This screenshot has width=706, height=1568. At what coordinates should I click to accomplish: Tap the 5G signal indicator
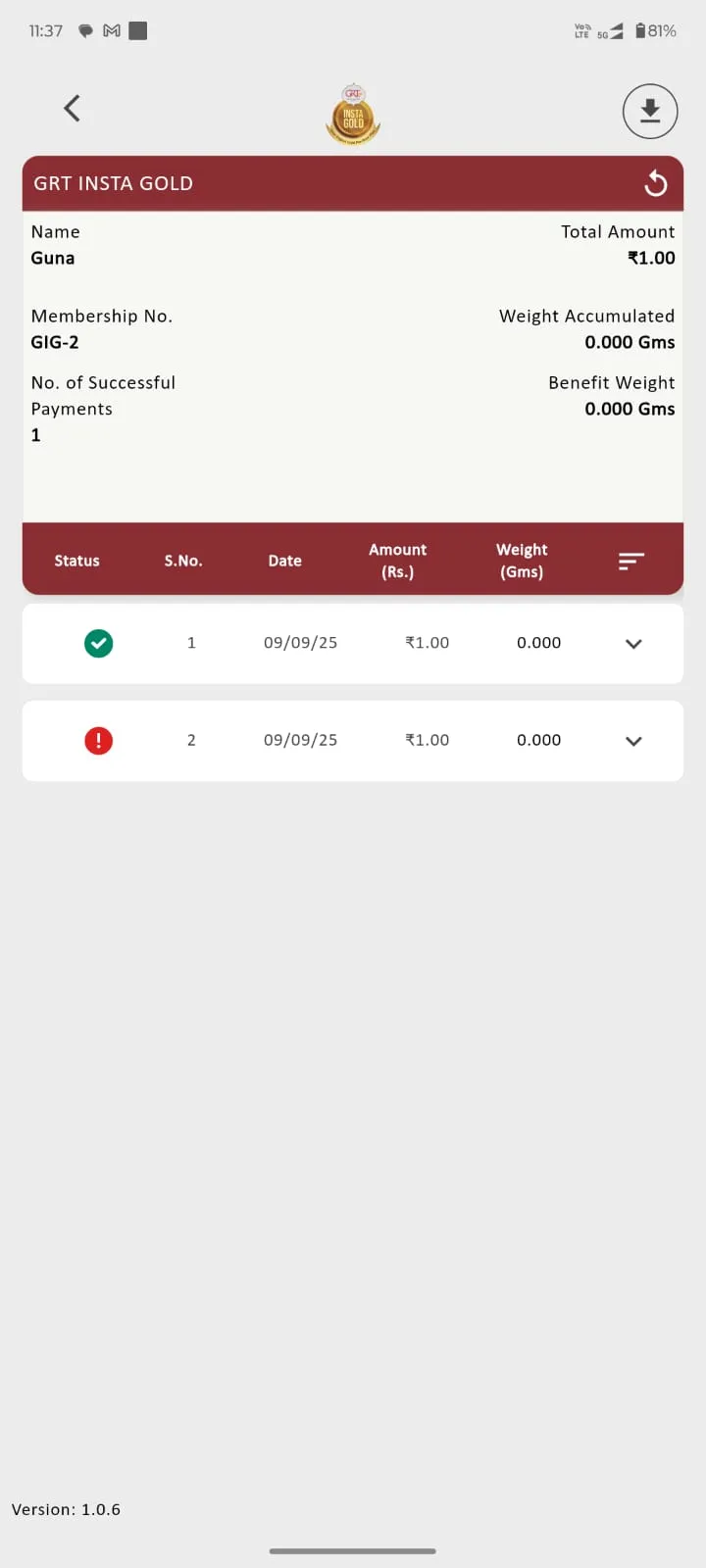tap(608, 30)
